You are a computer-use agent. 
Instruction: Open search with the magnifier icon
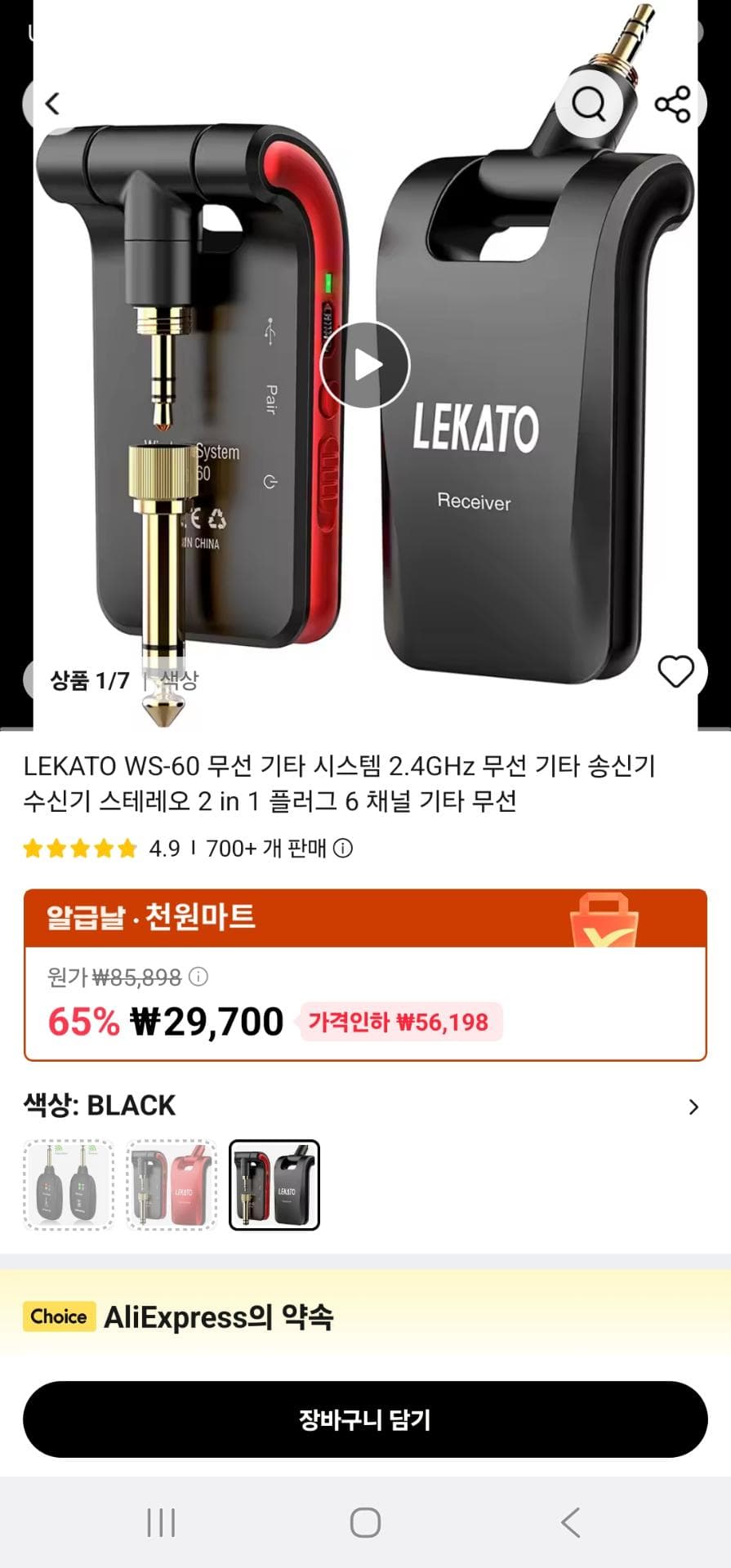(x=588, y=104)
